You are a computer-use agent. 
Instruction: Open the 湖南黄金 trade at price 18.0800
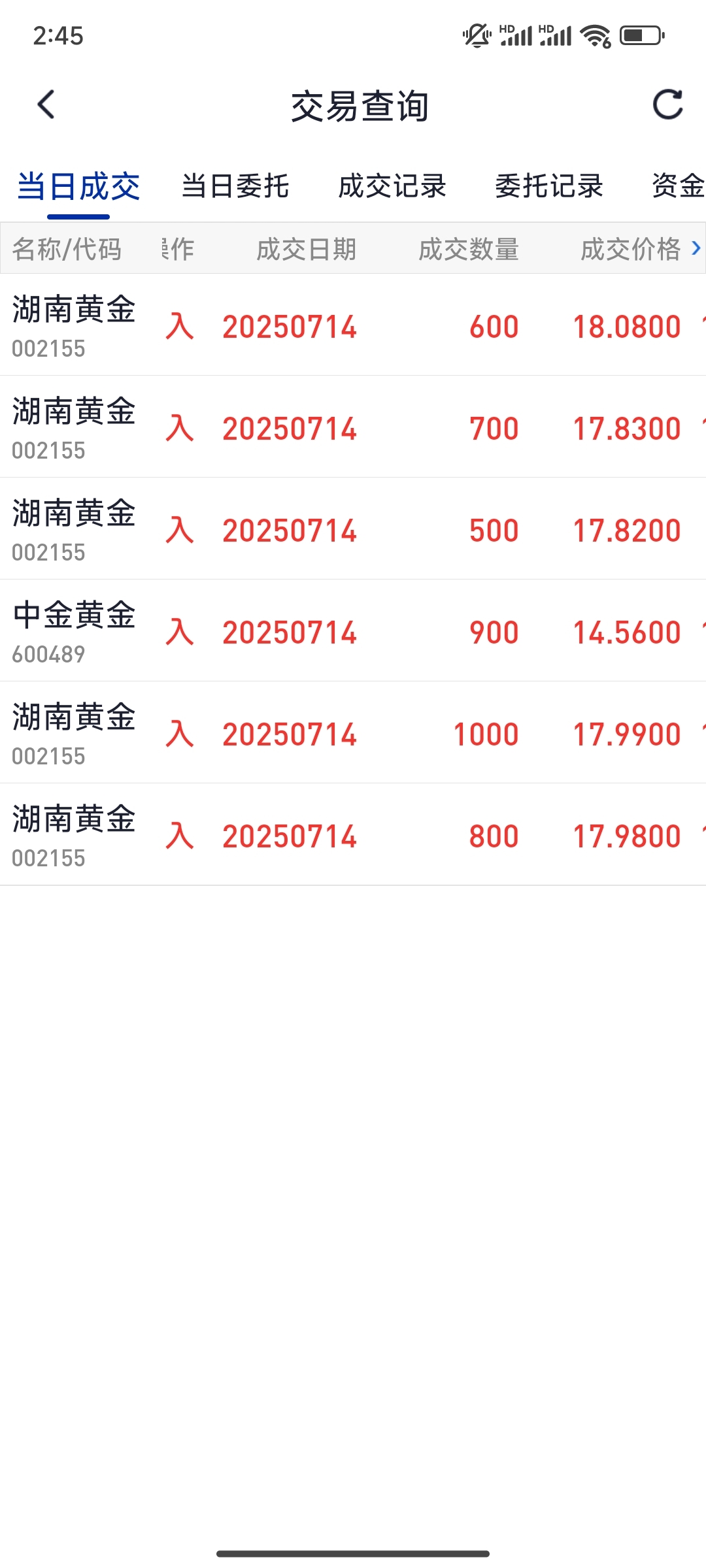point(353,325)
